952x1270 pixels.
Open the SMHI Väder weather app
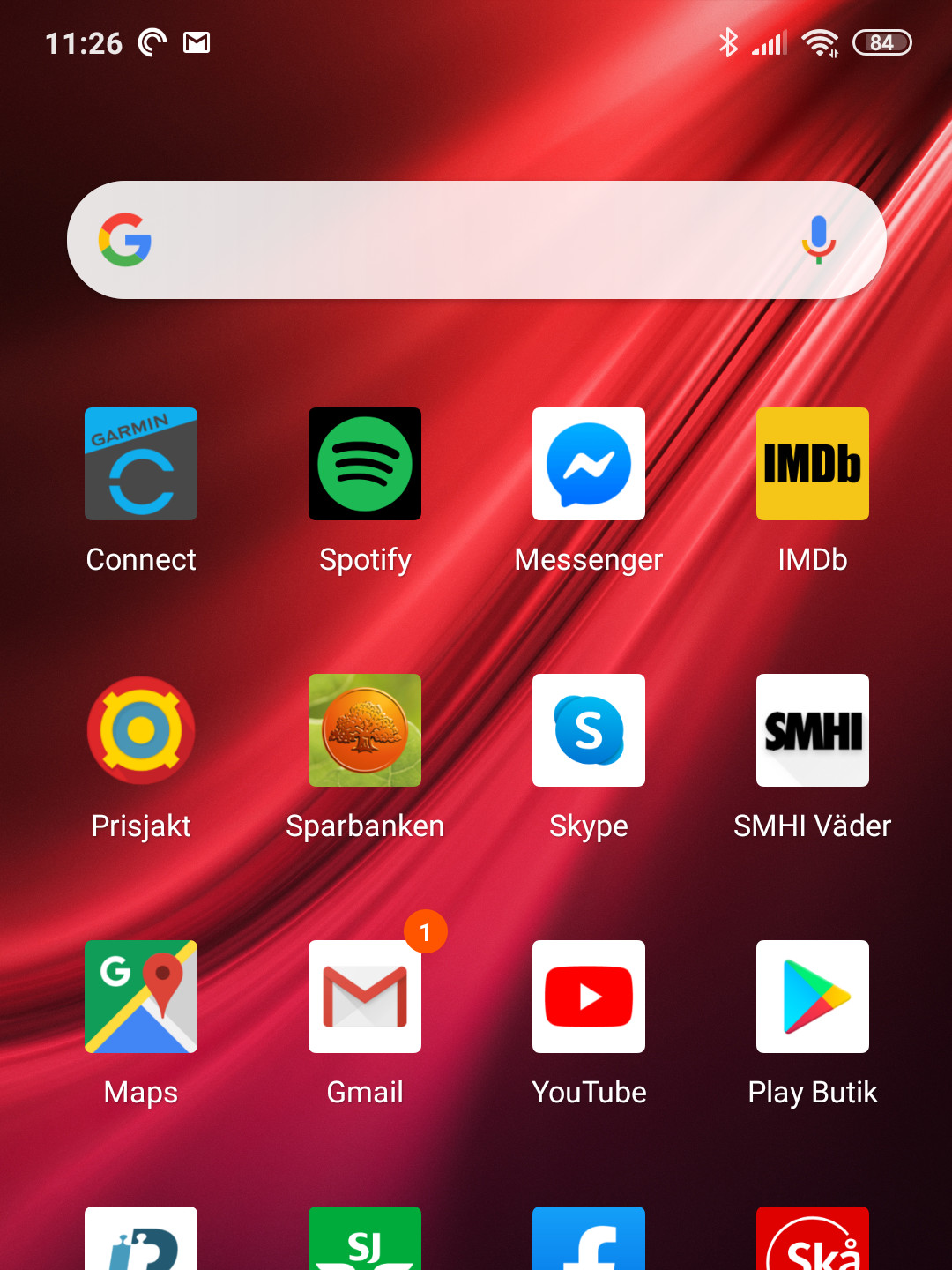click(813, 730)
